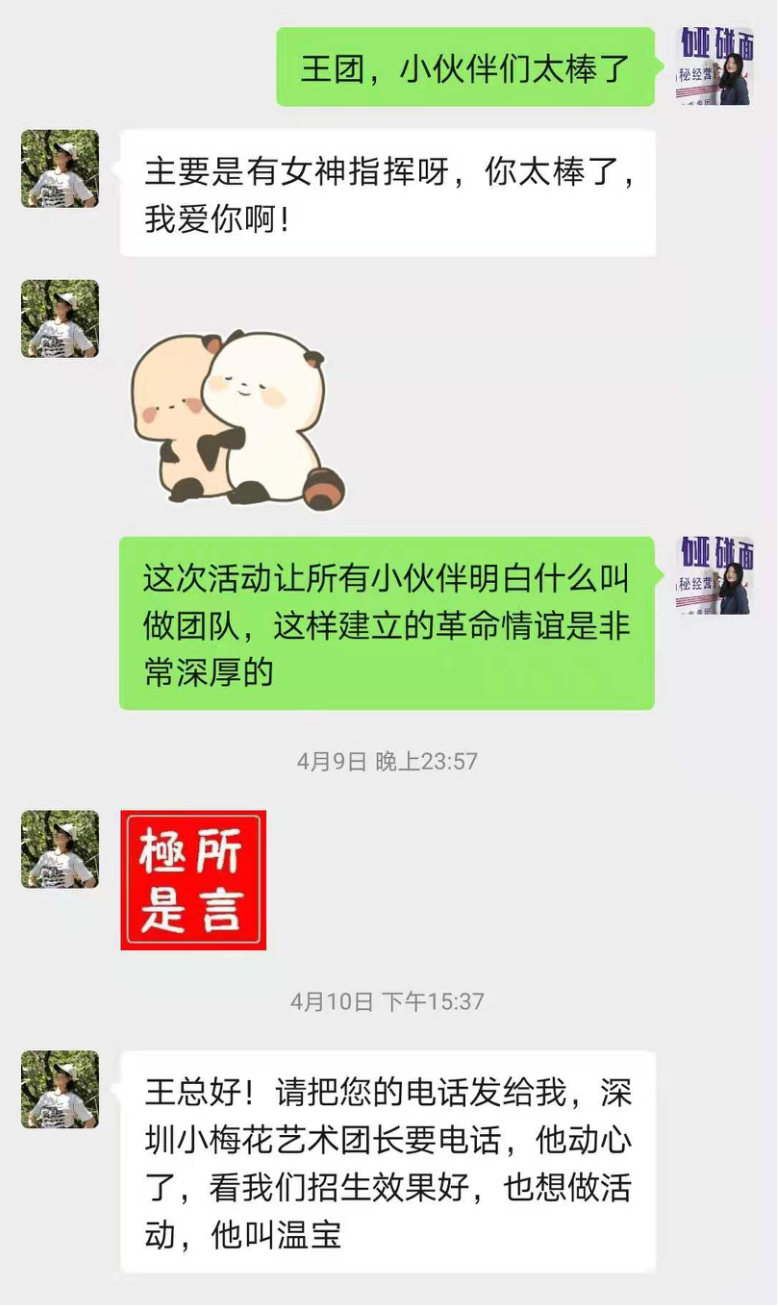Tap the avatar next to the panda sticker
The width and height of the screenshot is (780, 1306).
coord(60,318)
